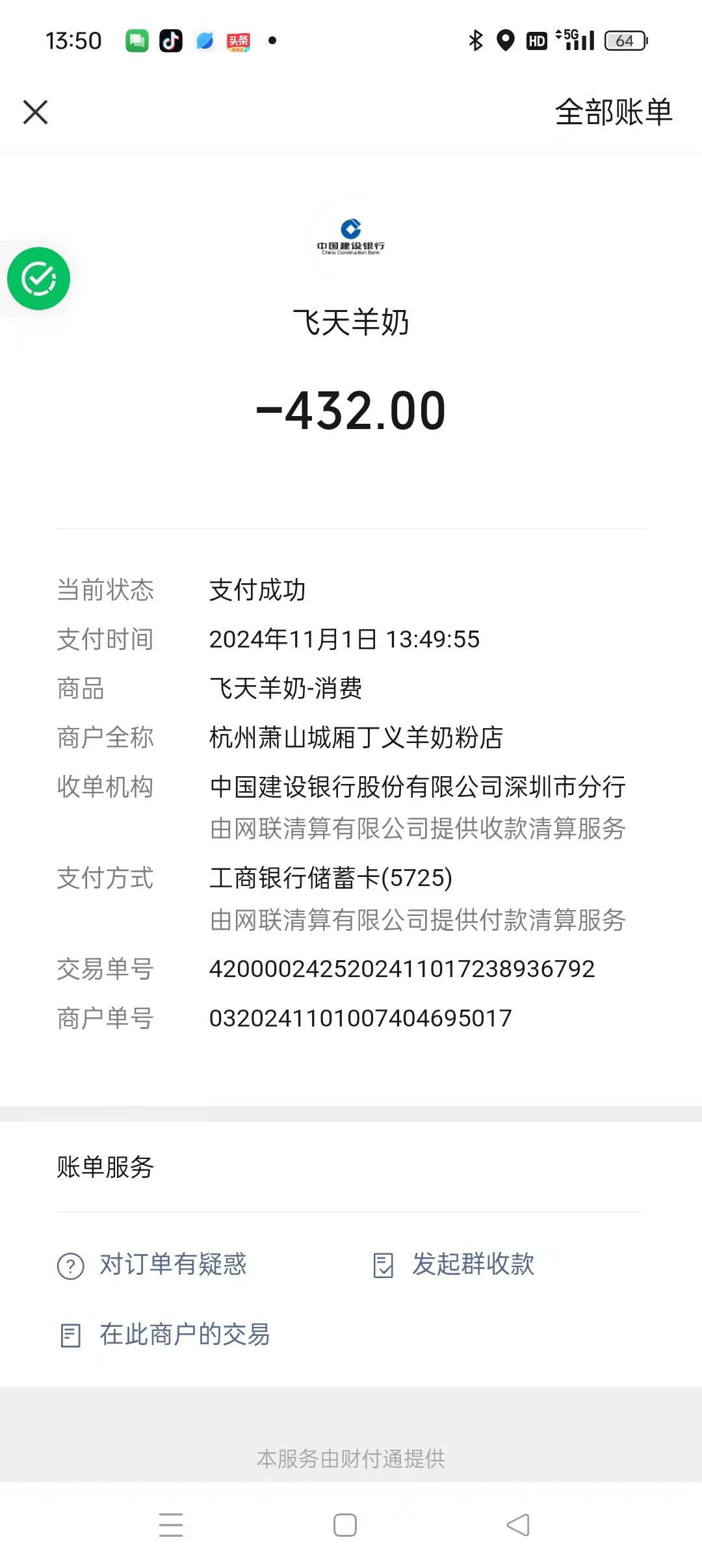
Task: Start a group collection via 发起群收款
Action: 454,1264
